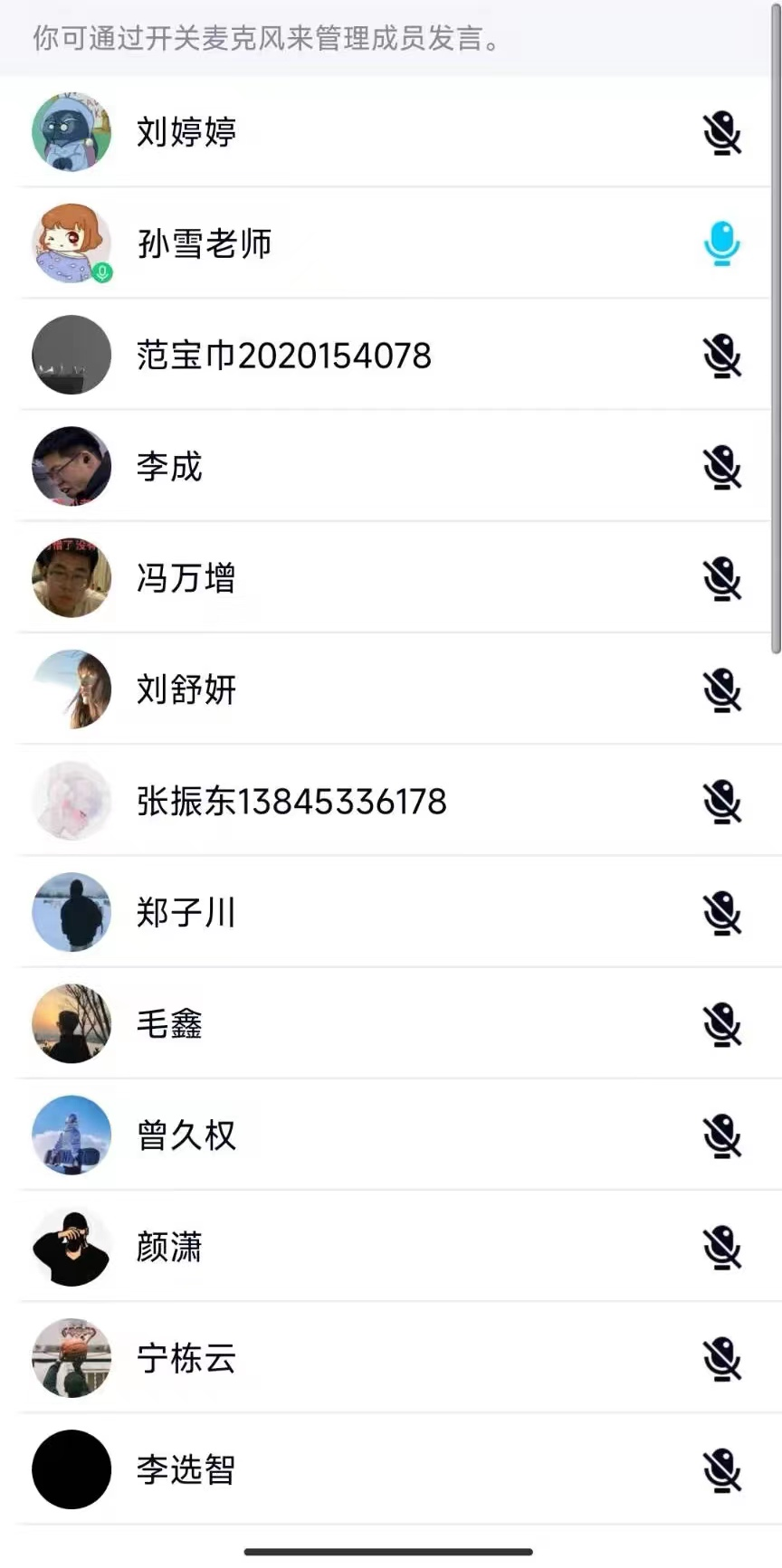Mute 孙雪老师's active microphone
The width and height of the screenshot is (782, 1568).
pos(721,243)
